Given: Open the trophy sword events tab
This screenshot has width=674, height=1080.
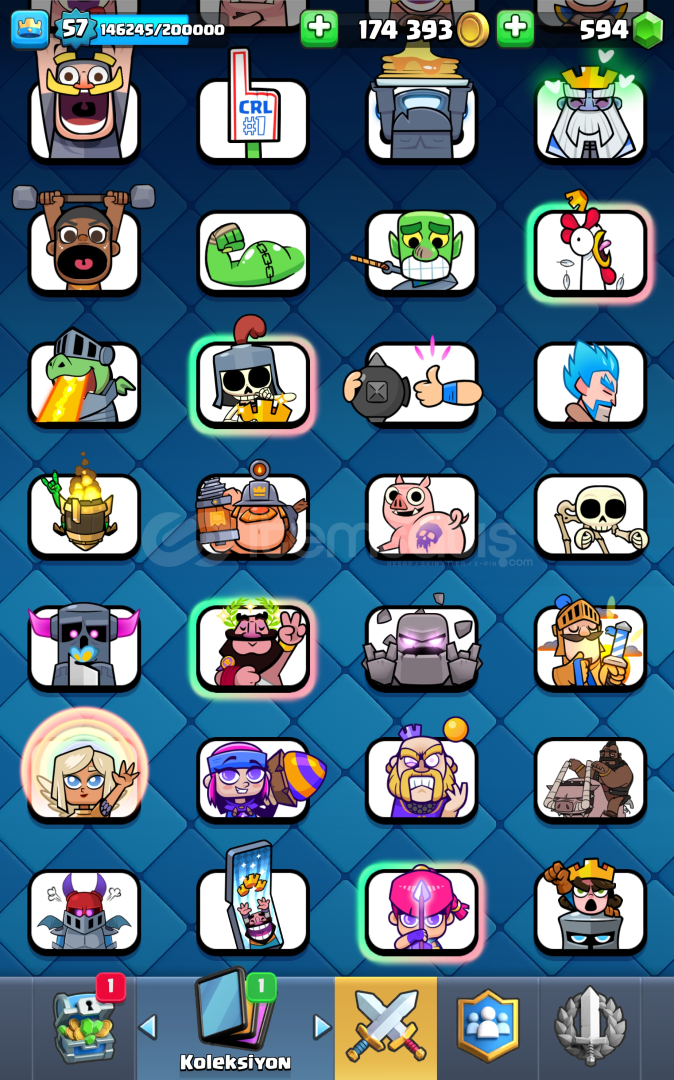Looking at the screenshot, I should 589,1026.
